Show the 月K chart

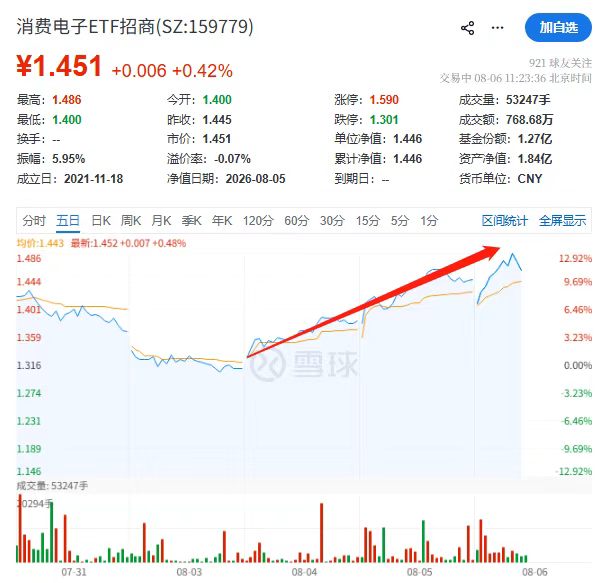click(x=161, y=221)
